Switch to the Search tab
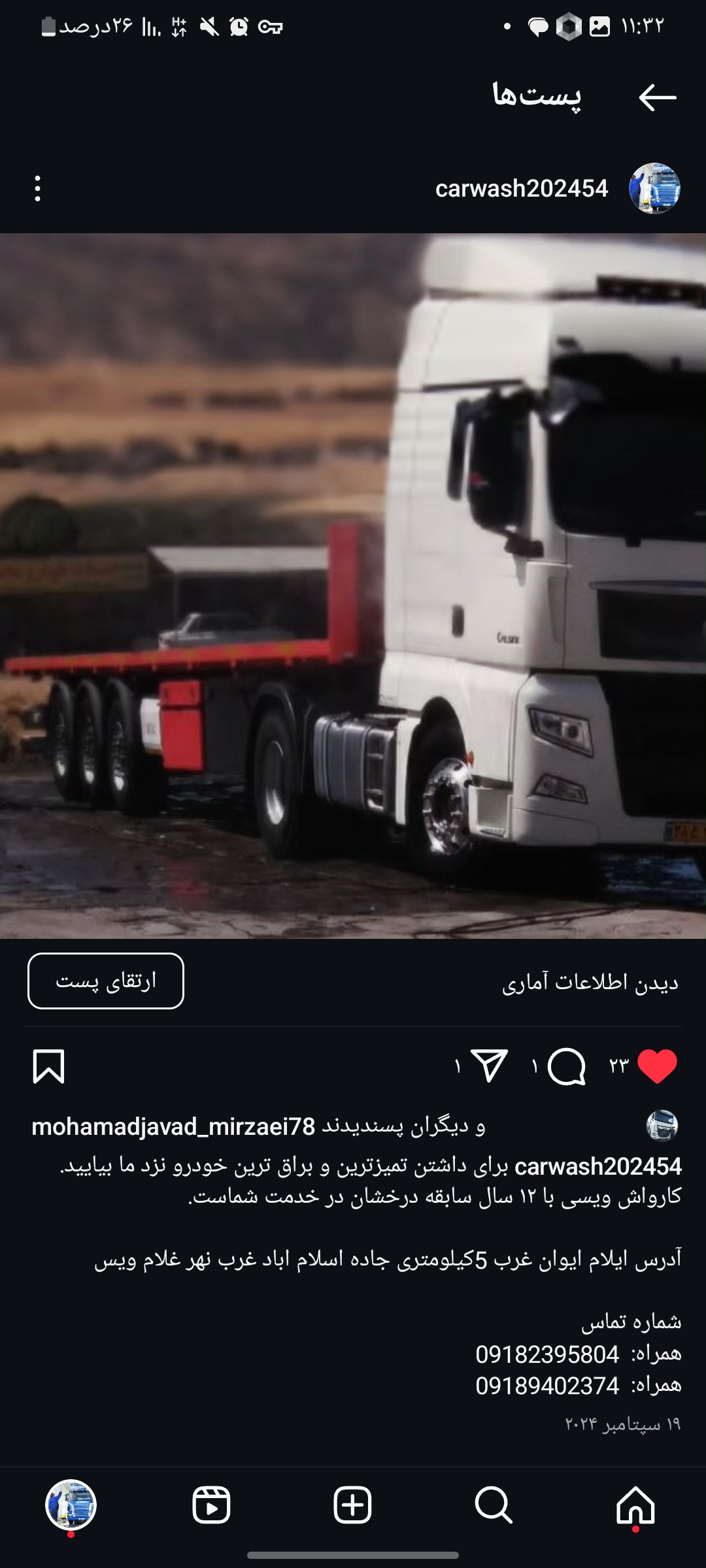 (494, 1505)
